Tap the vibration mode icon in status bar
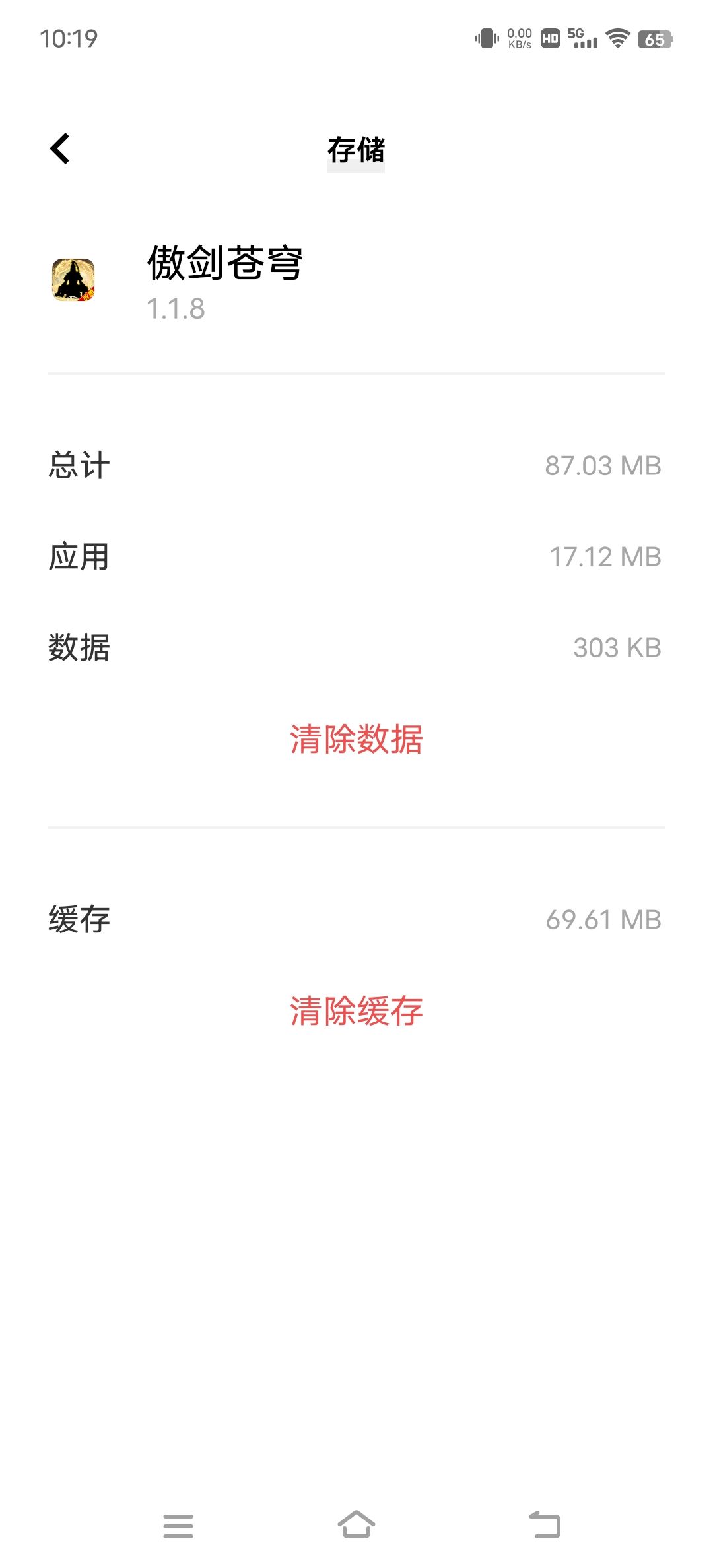 [x=486, y=40]
